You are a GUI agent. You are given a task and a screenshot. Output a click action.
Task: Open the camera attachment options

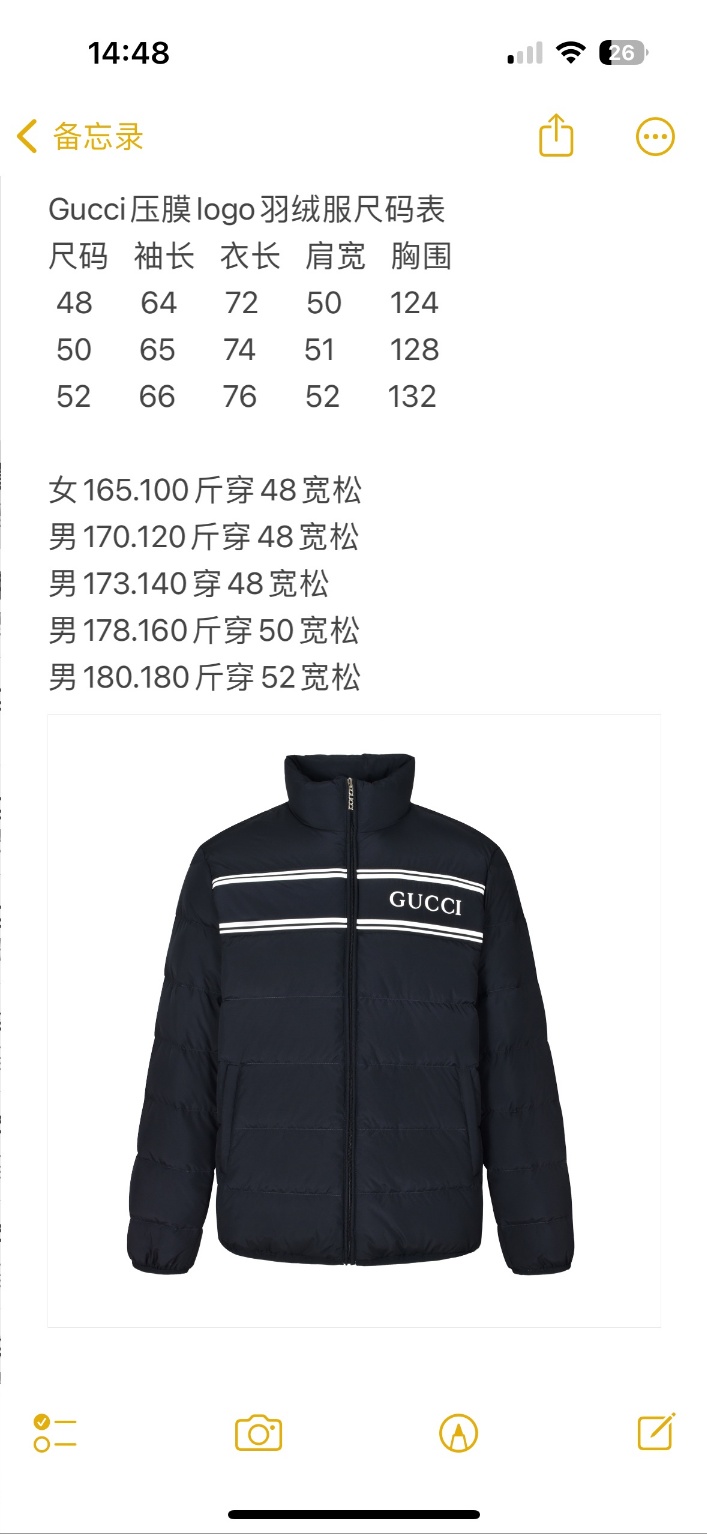tap(258, 1433)
